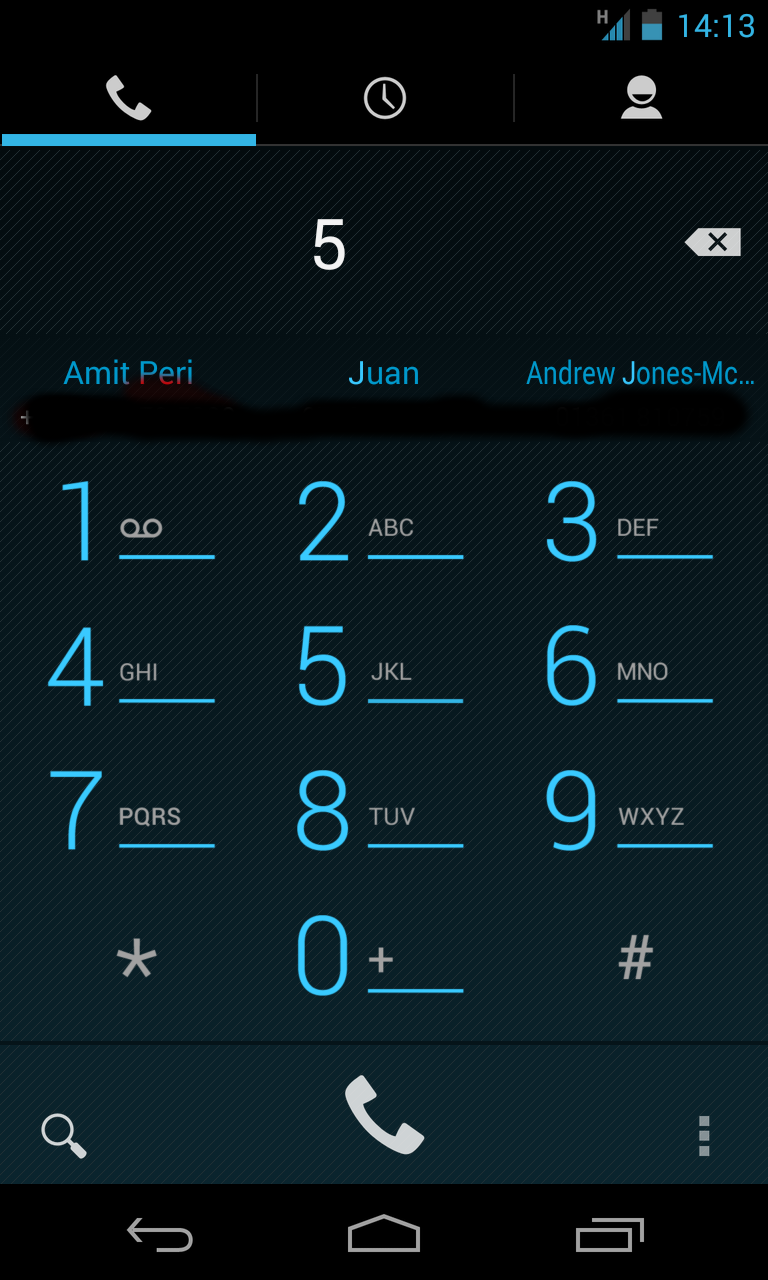Dial the digit 1 voicemail key
This screenshot has width=768, height=1280.
(130, 522)
